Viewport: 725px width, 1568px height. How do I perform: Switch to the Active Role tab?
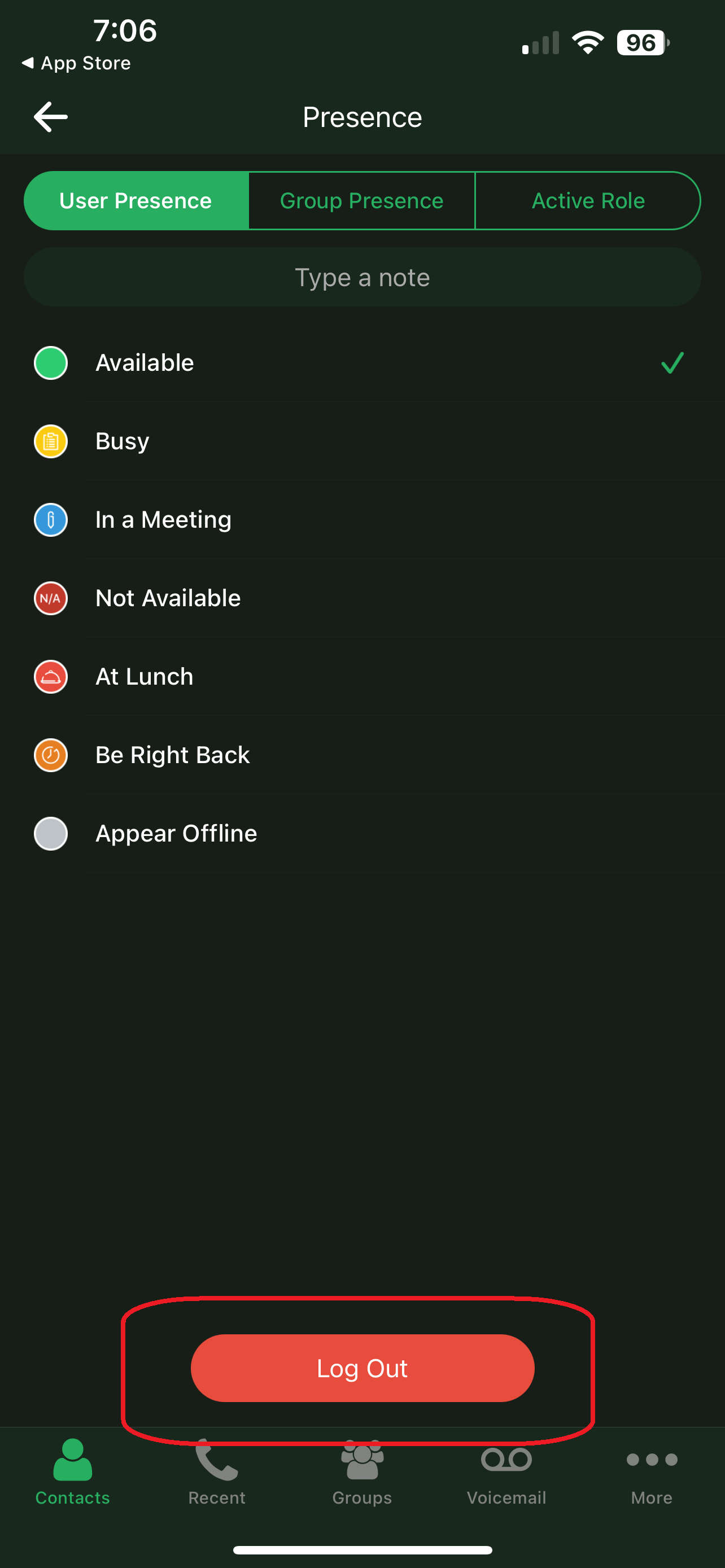point(587,201)
